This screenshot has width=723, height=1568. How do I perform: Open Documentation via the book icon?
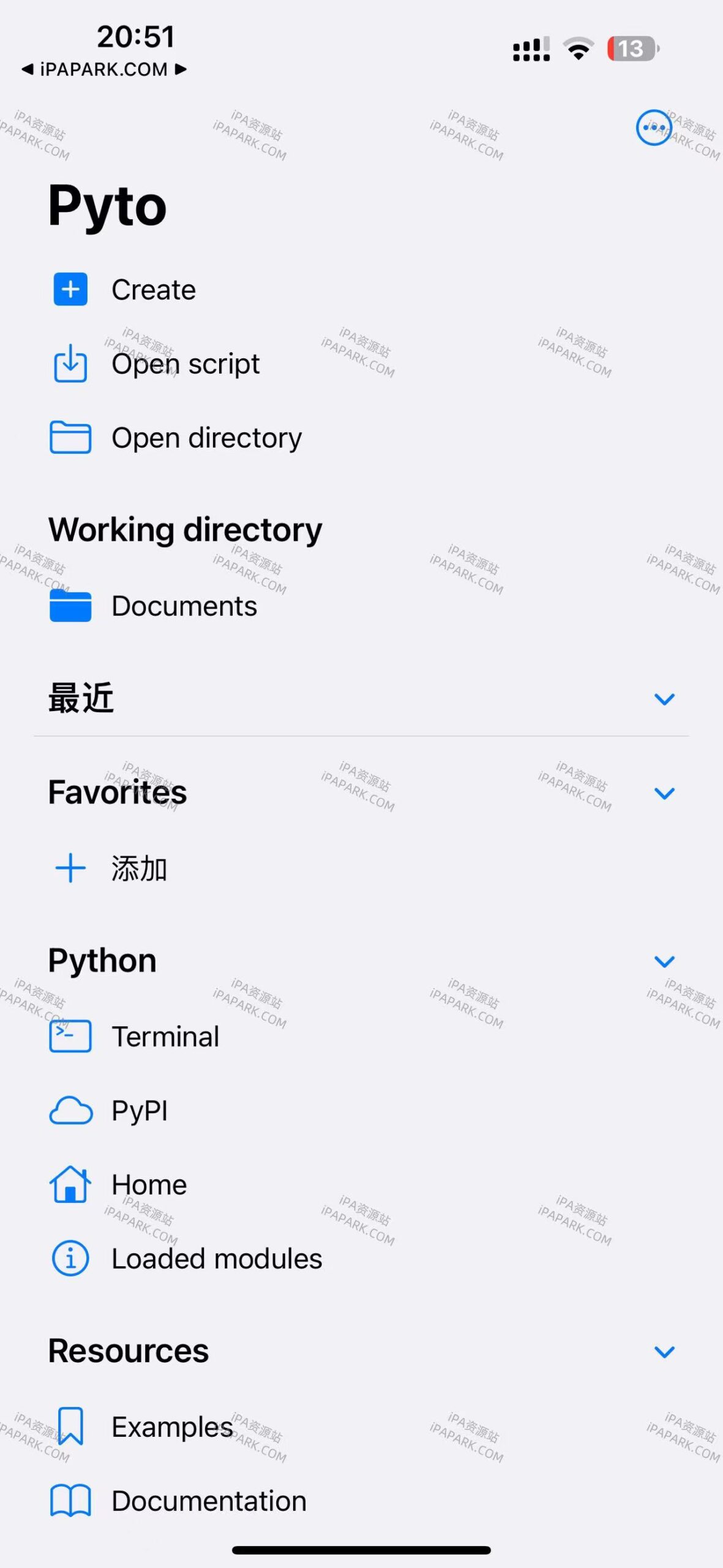70,1500
